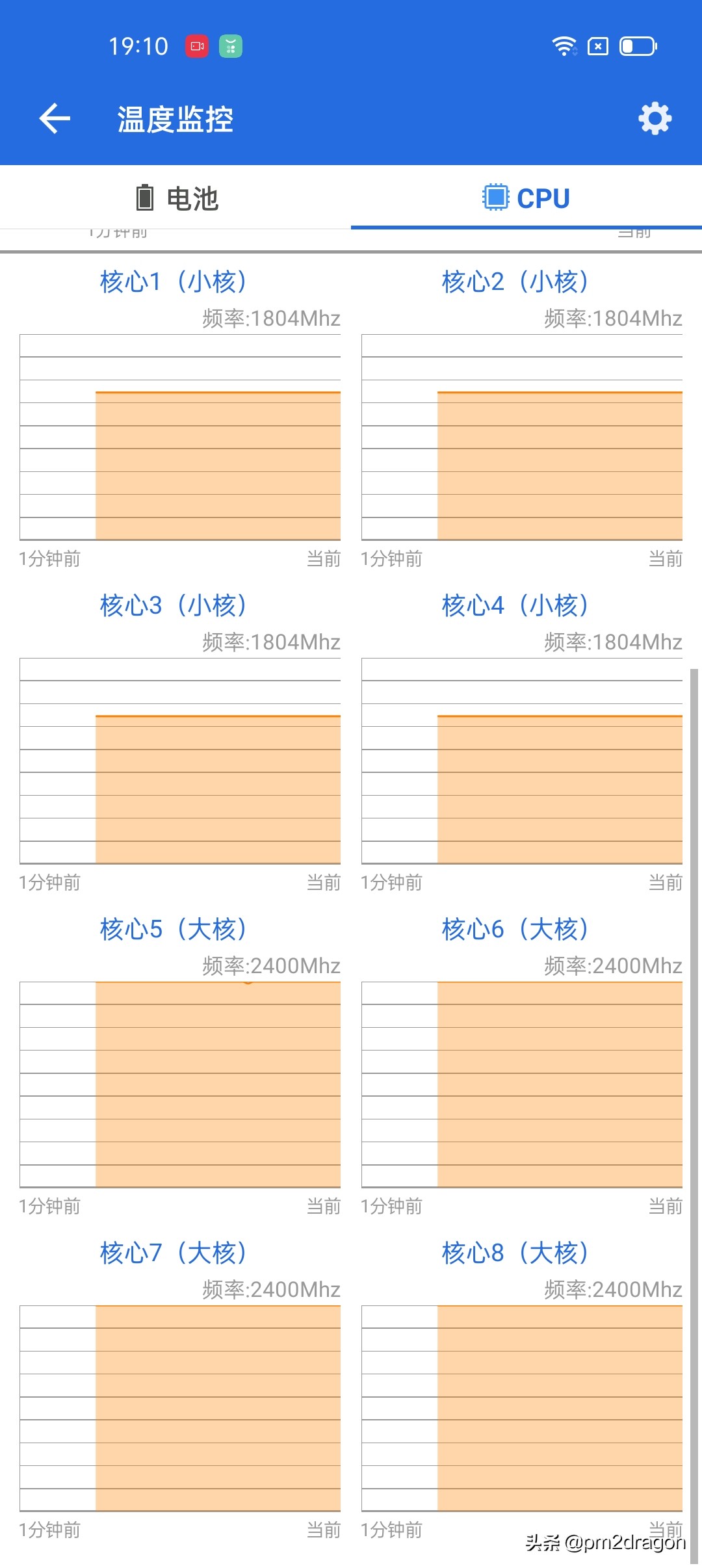The image size is (702, 1568).
Task: Tap the clock showing 19:10 in status bar
Action: tap(138, 46)
